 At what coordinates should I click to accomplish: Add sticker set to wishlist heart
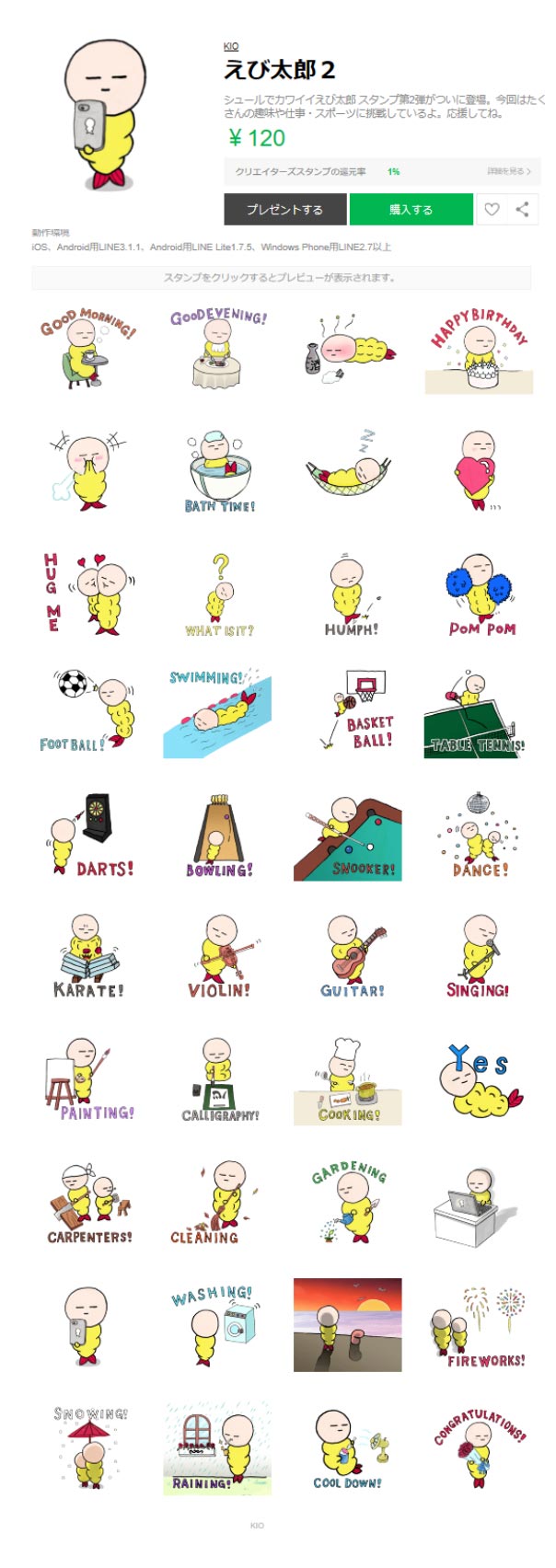coord(492,209)
